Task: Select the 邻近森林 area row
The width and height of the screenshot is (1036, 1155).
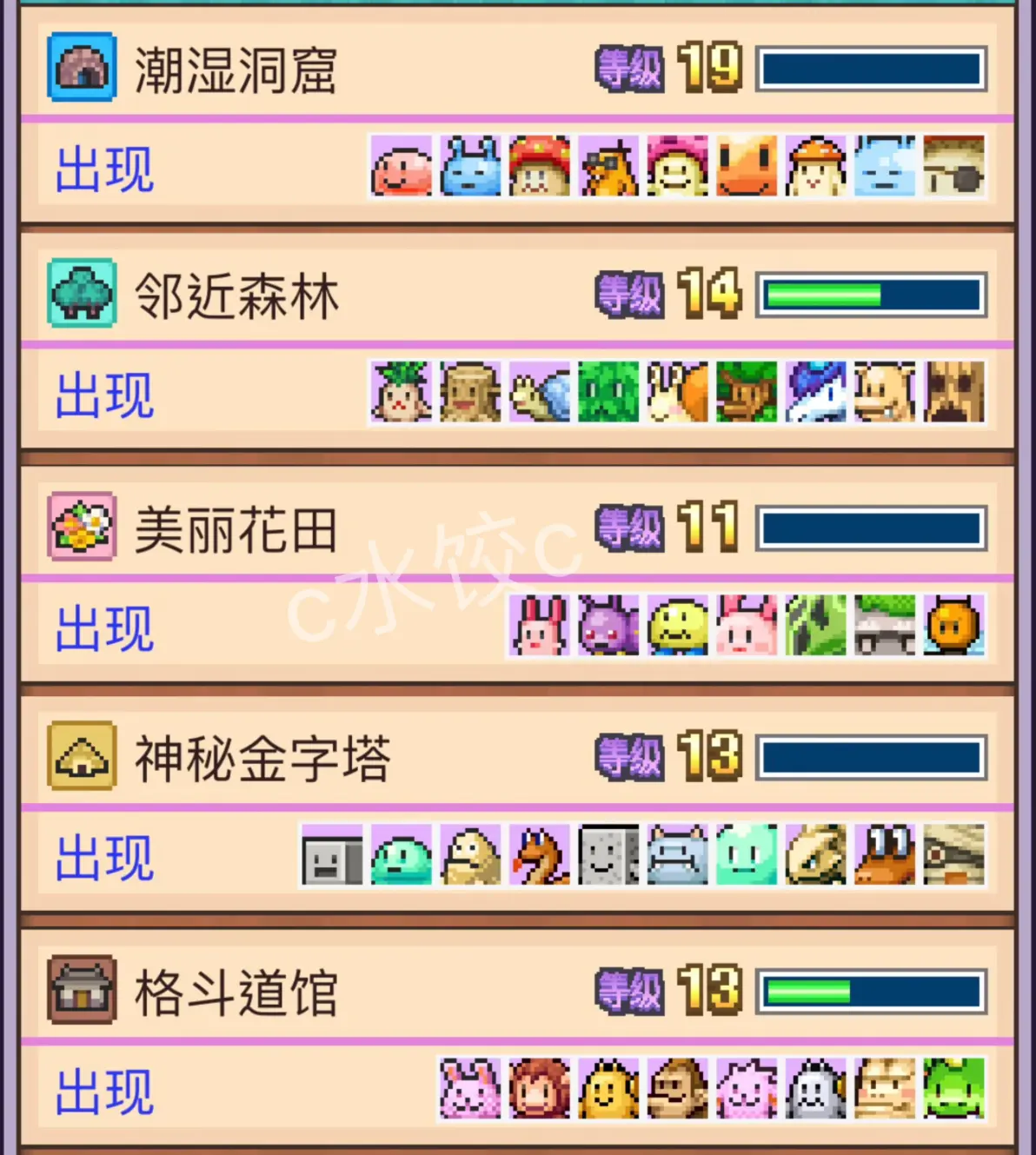Action: [236, 295]
